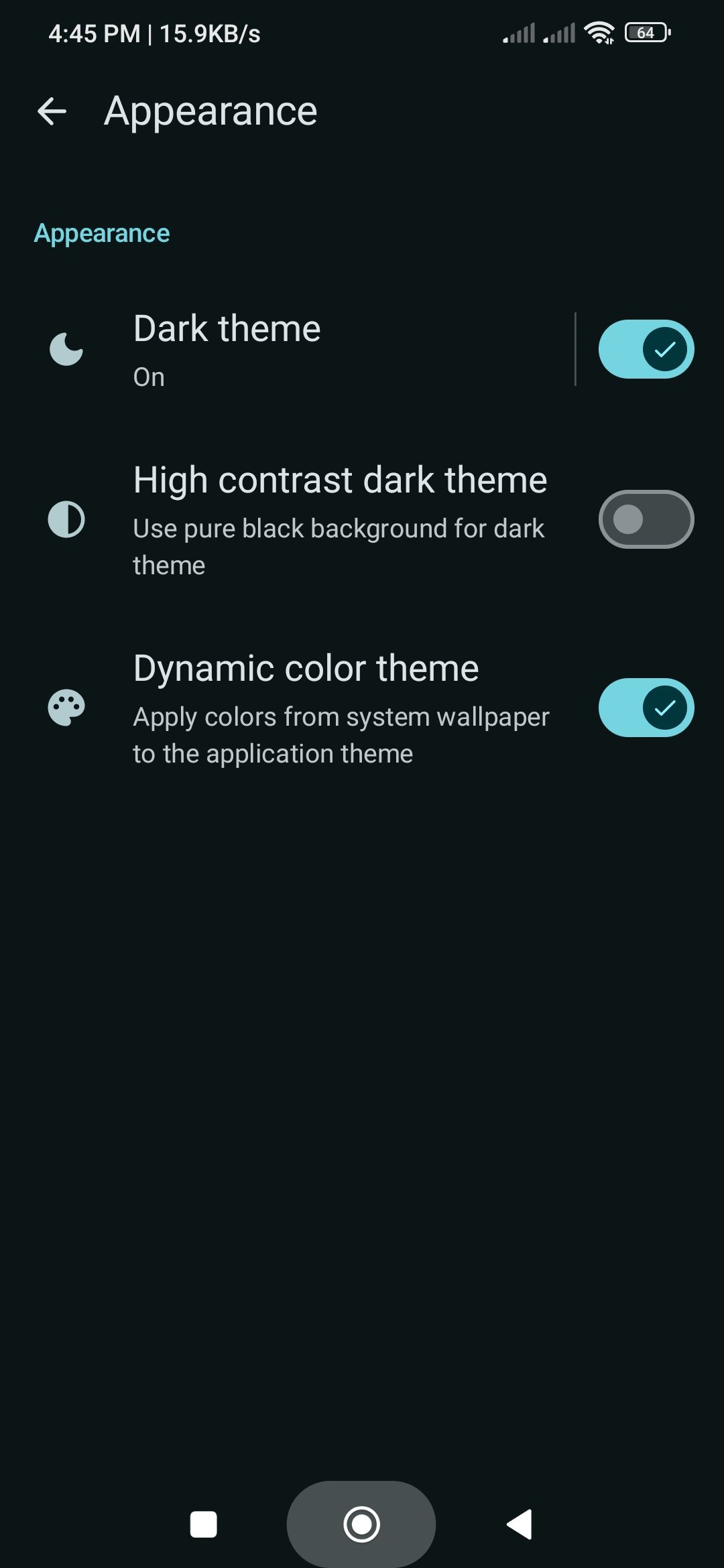This screenshot has height=1568, width=724.
Task: Disable Dynamic color theme
Action: (646, 708)
